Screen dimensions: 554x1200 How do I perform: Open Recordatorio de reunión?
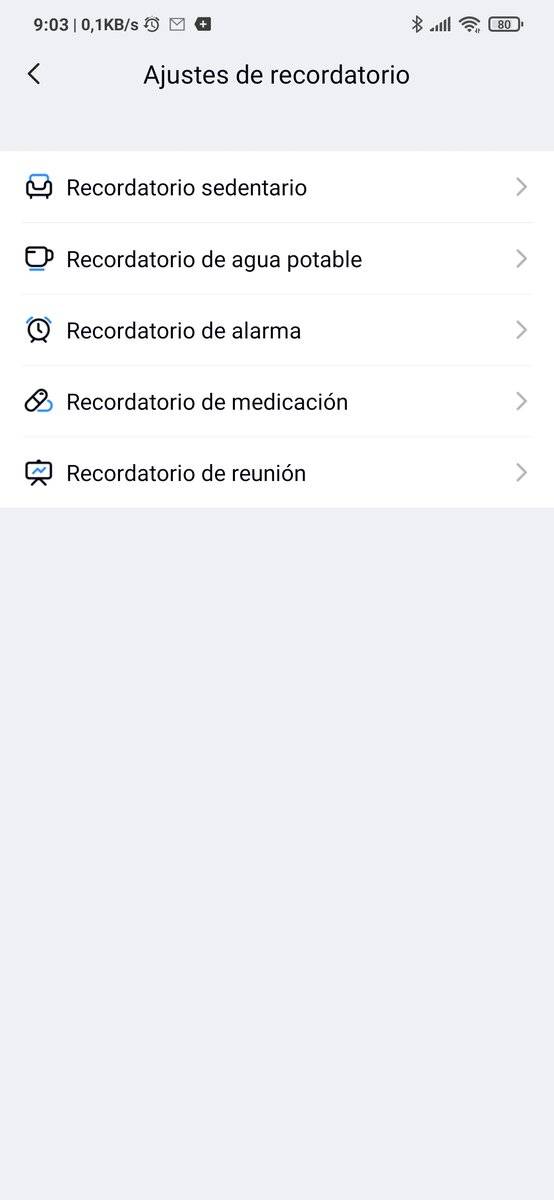coord(277,472)
